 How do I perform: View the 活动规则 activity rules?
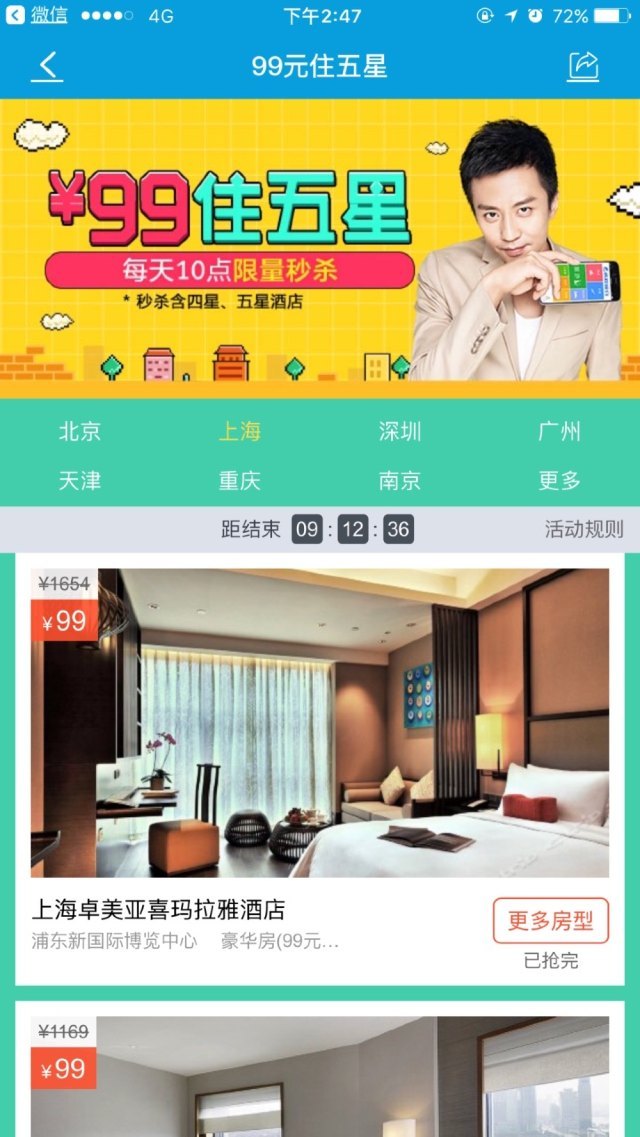(584, 529)
